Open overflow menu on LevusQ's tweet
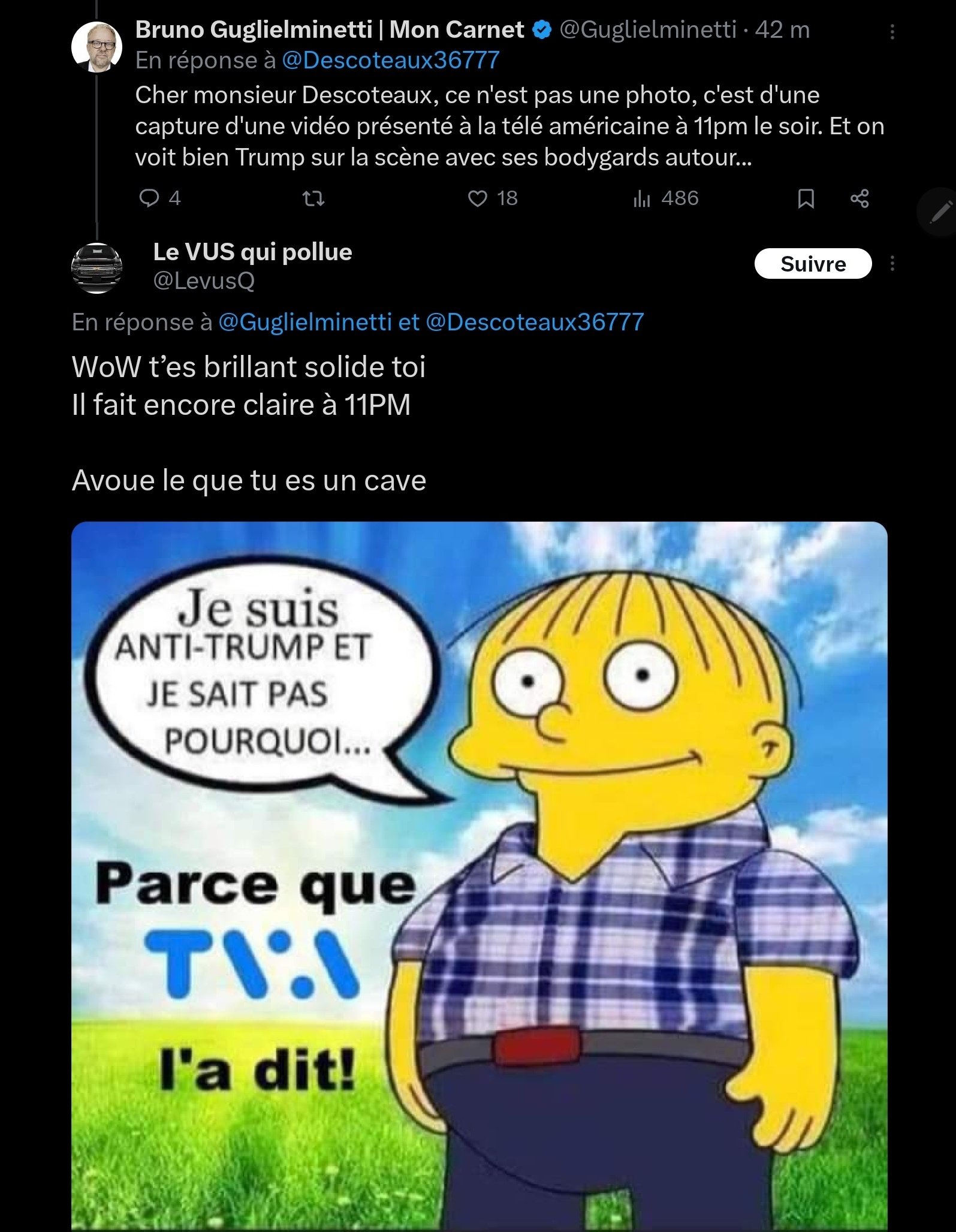This screenshot has width=956, height=1232. click(x=892, y=264)
